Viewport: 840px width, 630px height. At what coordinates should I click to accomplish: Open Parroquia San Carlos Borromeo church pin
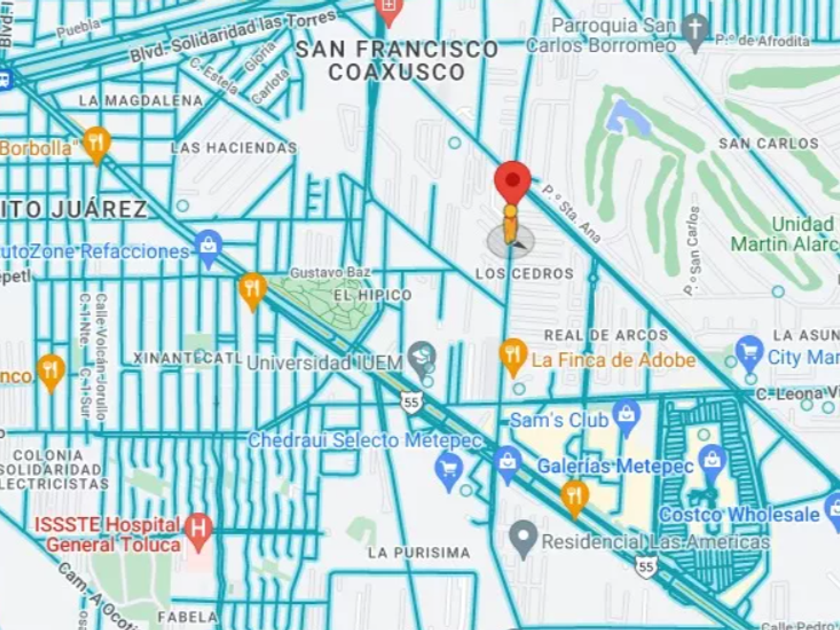click(695, 33)
